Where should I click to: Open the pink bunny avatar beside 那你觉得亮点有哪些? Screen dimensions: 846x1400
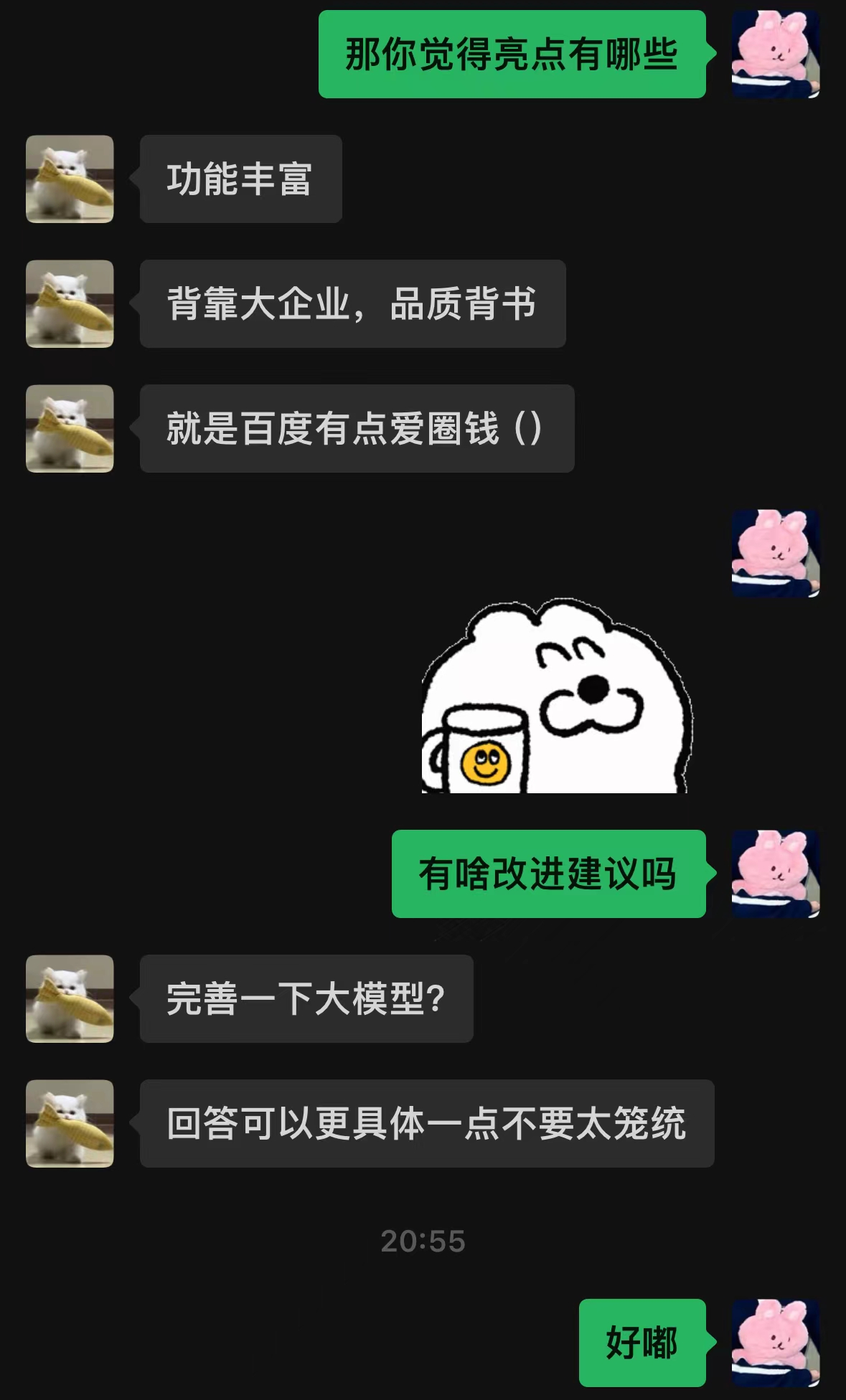(x=775, y=55)
